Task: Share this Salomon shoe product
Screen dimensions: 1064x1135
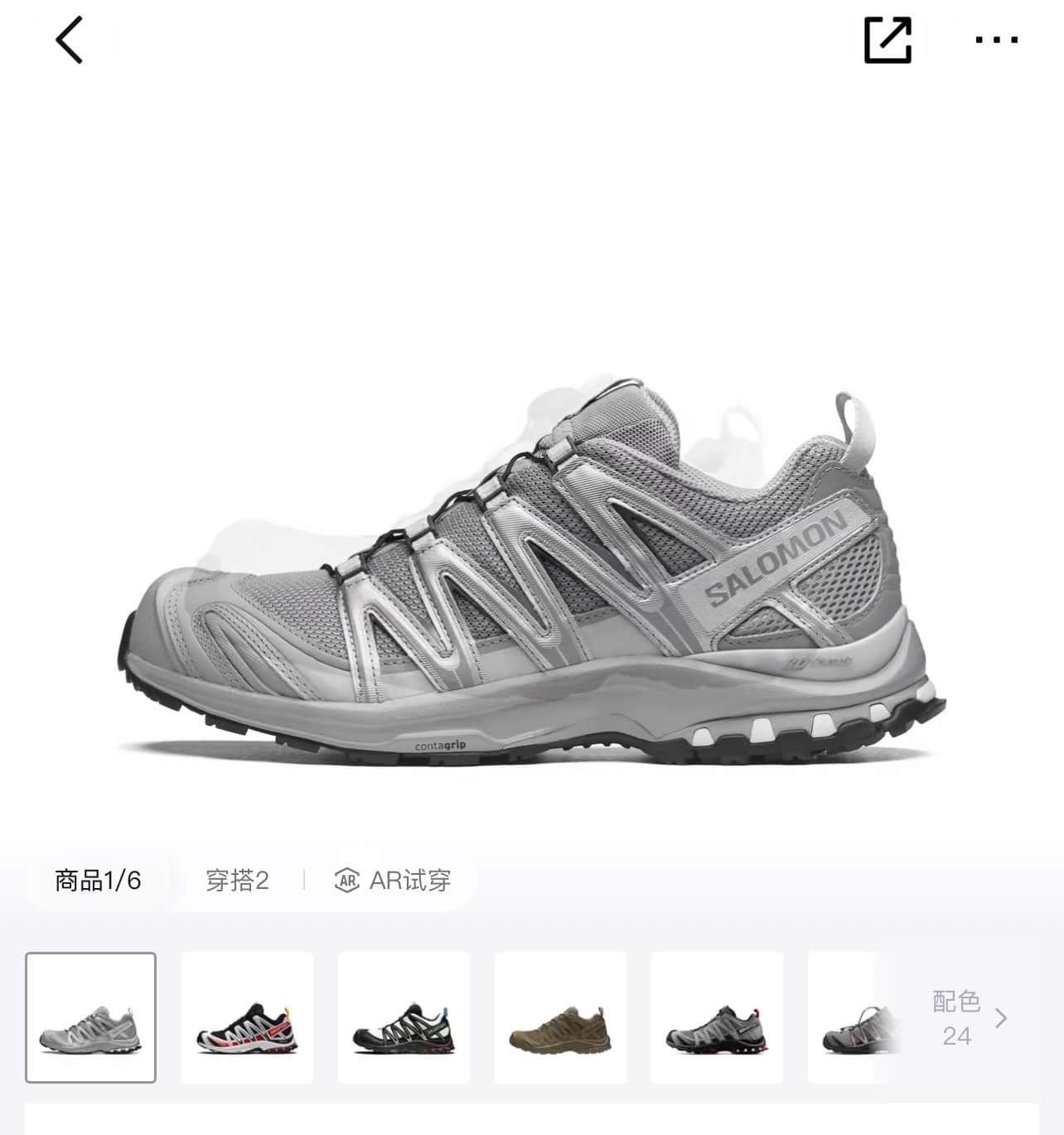Action: [887, 40]
